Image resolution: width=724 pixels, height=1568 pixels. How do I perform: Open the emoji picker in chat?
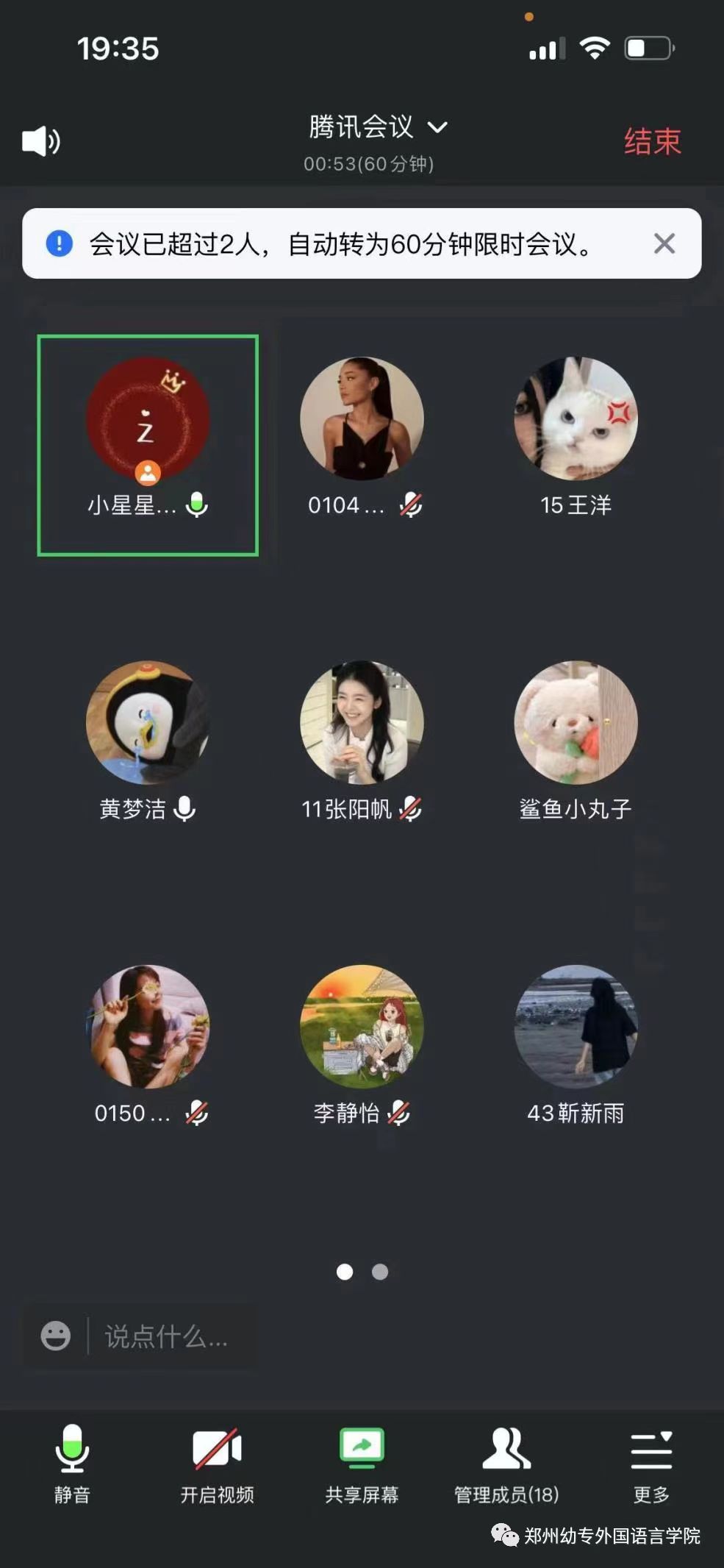tap(56, 1336)
